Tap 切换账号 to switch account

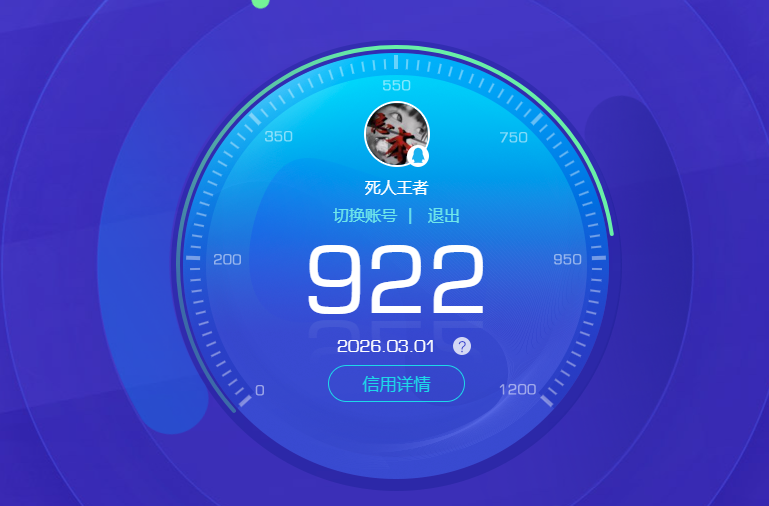tap(365, 216)
